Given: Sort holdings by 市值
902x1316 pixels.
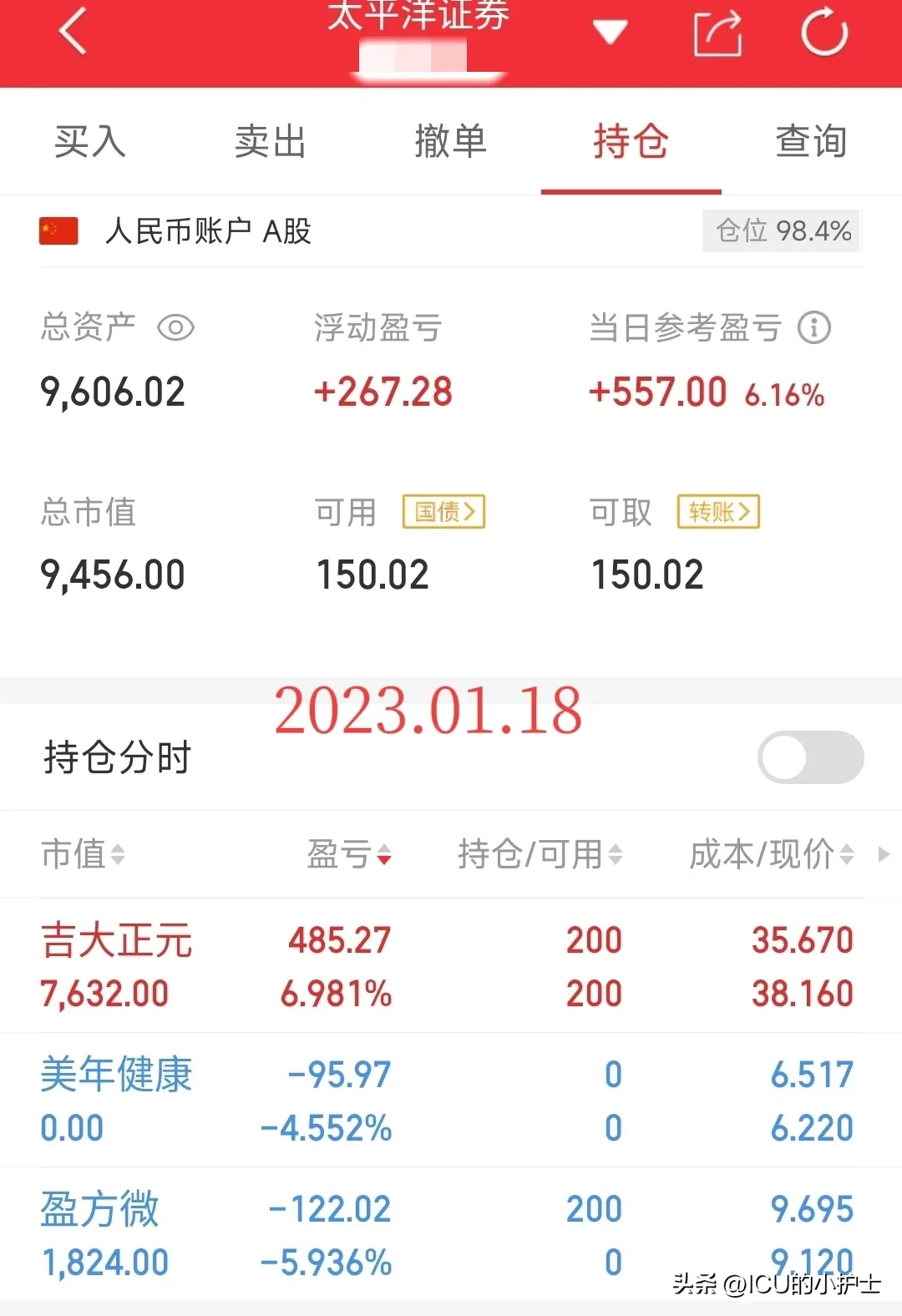Looking at the screenshot, I should click(x=83, y=854).
